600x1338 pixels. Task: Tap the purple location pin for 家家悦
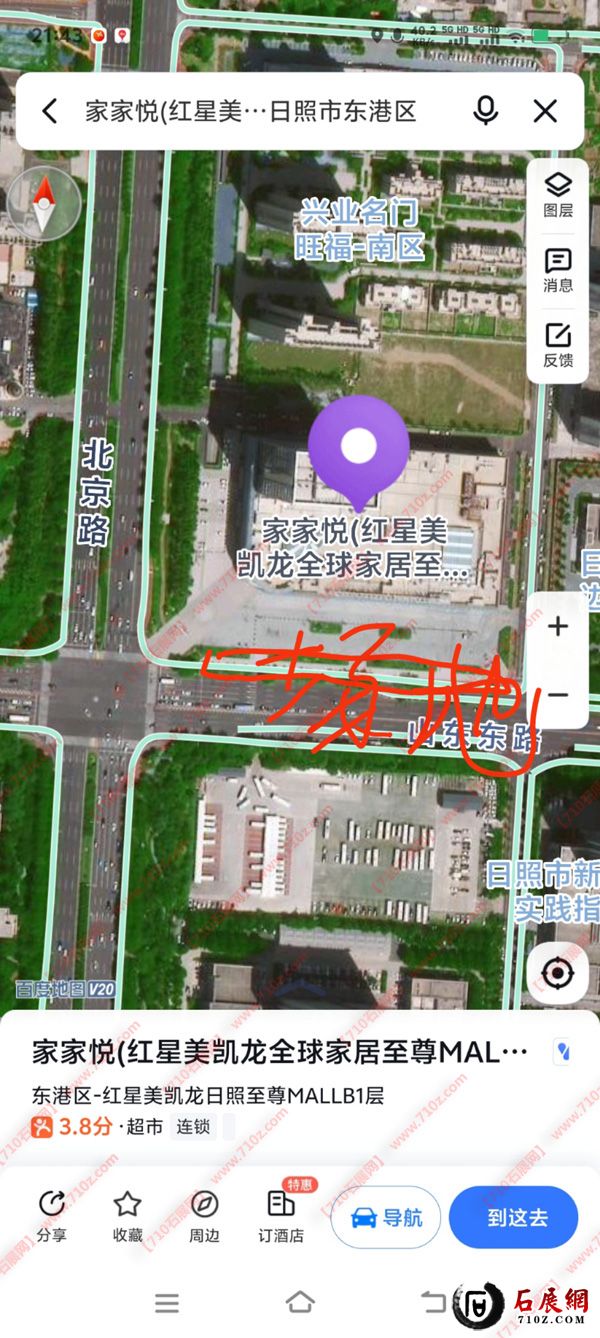[x=358, y=447]
